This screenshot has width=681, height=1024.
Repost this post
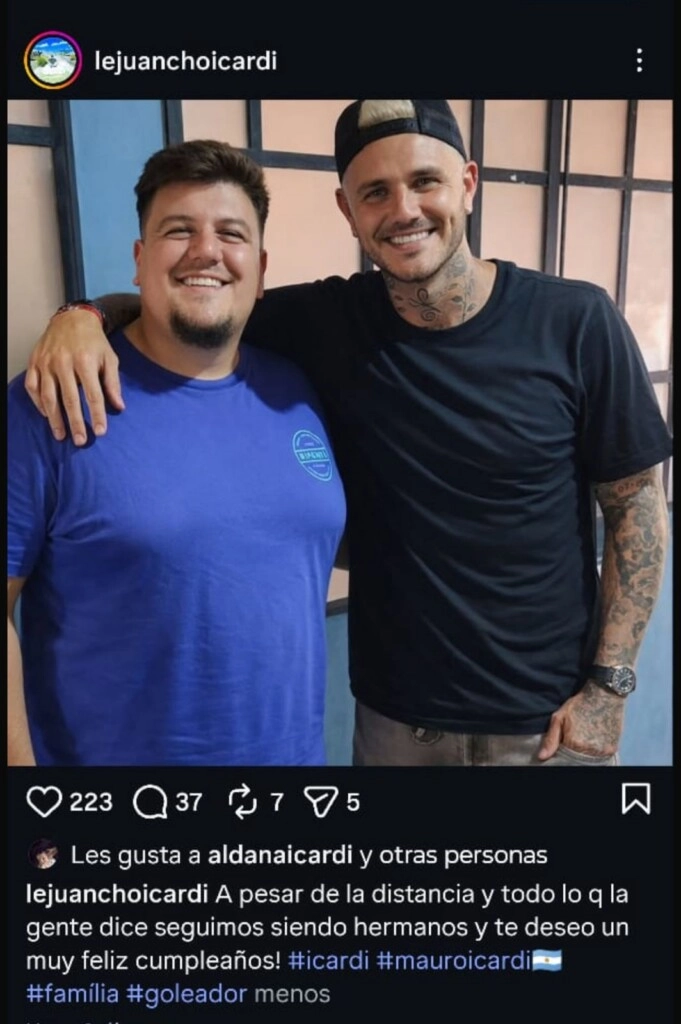pos(243,801)
